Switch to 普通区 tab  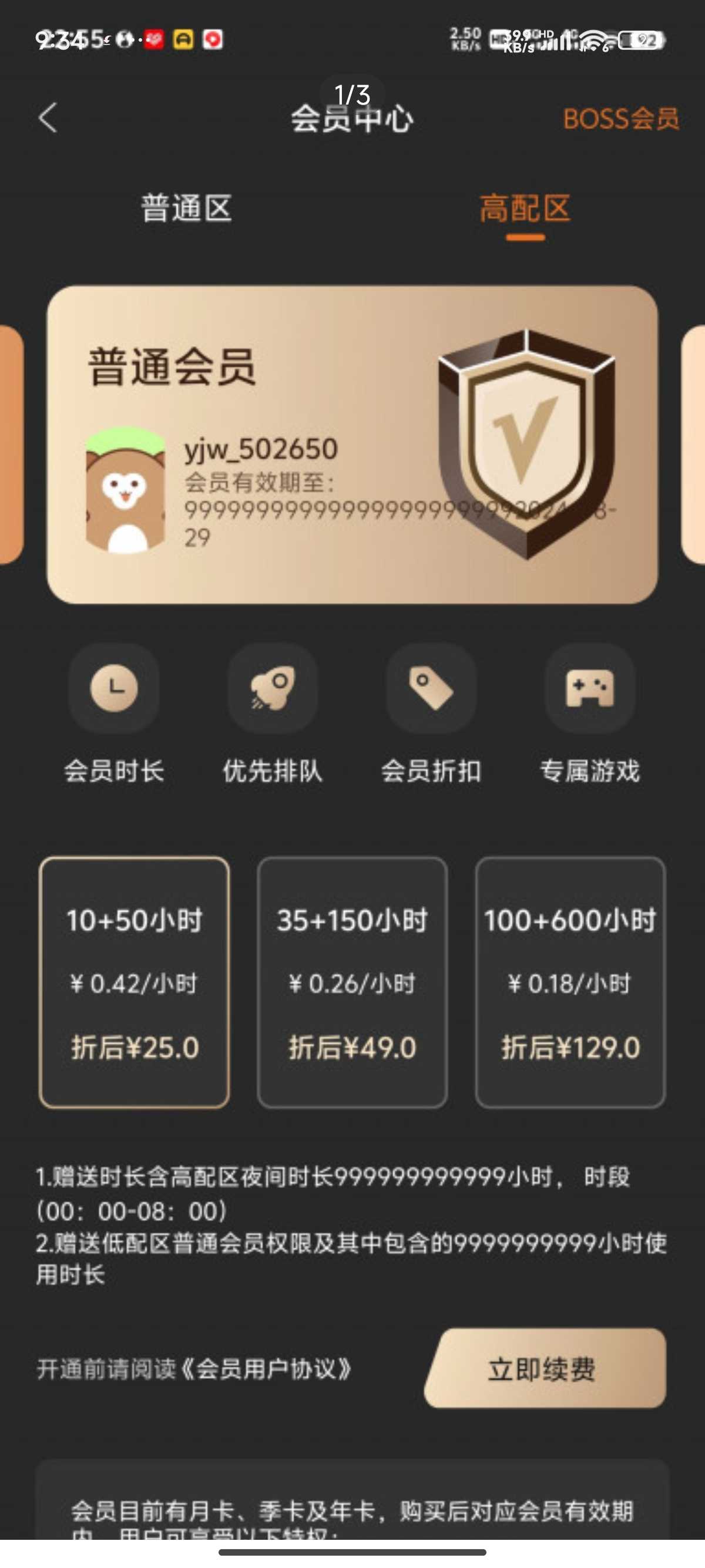pyautogui.click(x=186, y=208)
